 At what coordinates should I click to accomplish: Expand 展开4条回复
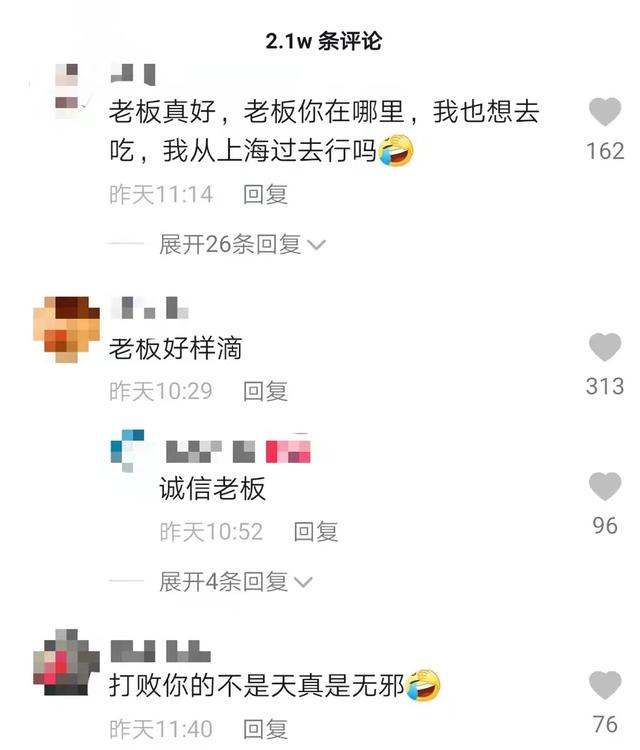236,581
